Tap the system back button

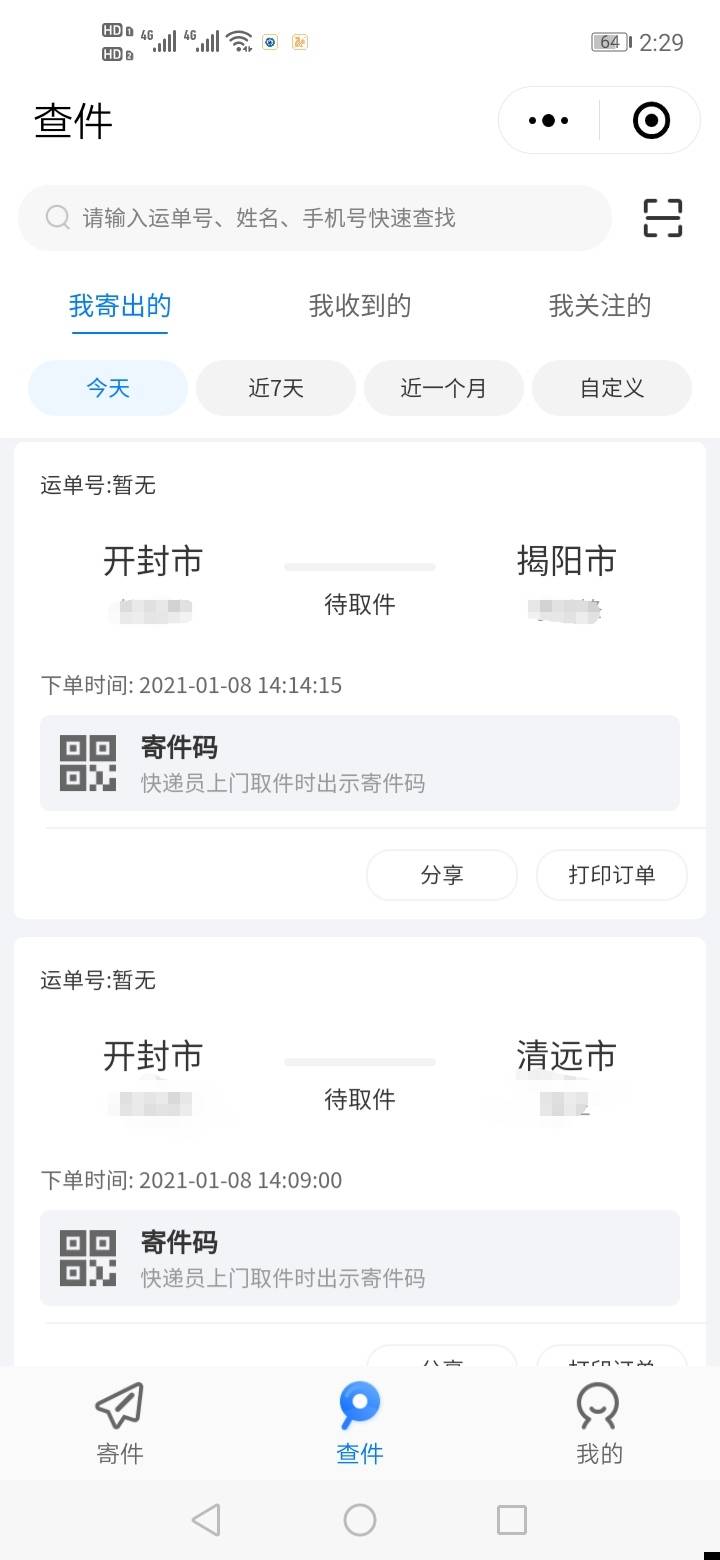tap(206, 1520)
